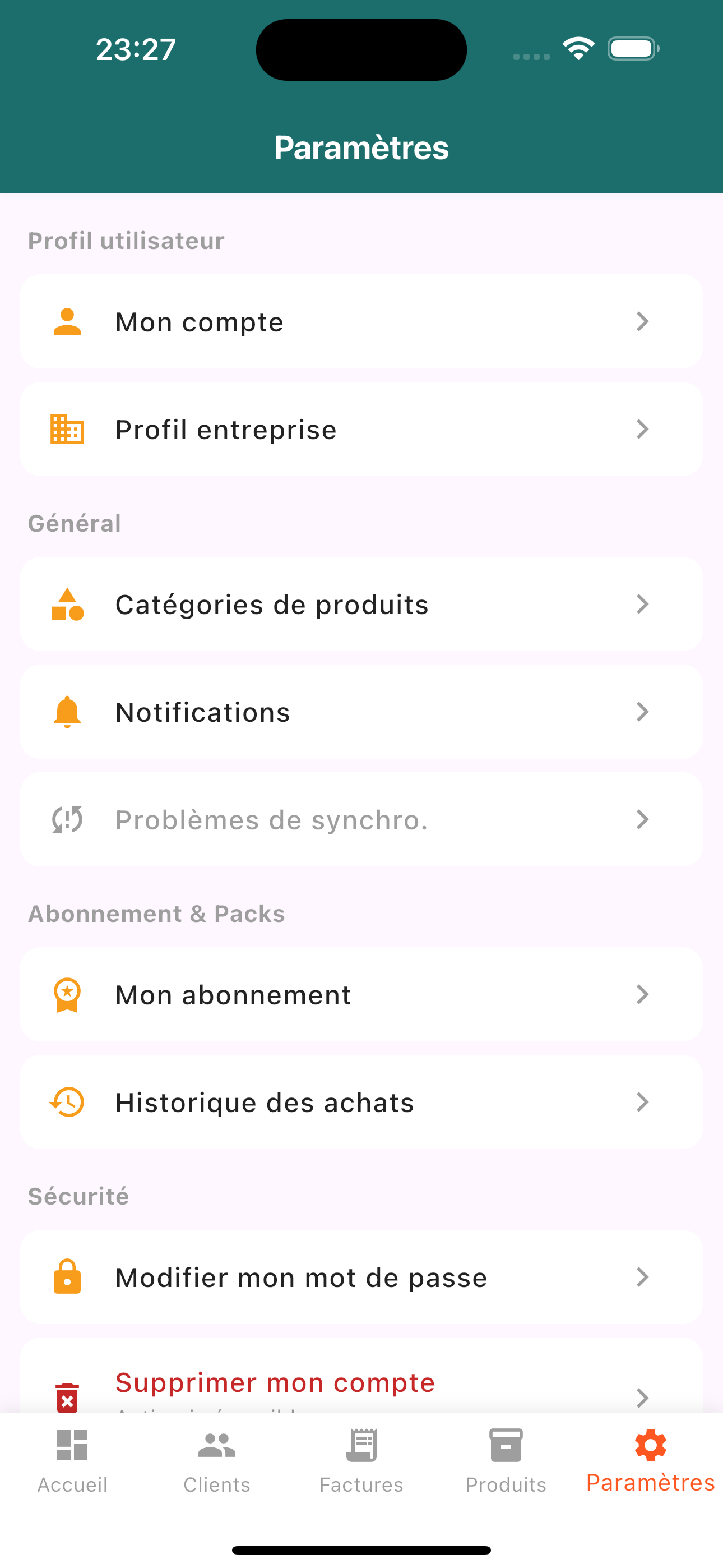Tap the Mon compte person icon
Image resolution: width=723 pixels, height=1568 pixels.
point(68,322)
